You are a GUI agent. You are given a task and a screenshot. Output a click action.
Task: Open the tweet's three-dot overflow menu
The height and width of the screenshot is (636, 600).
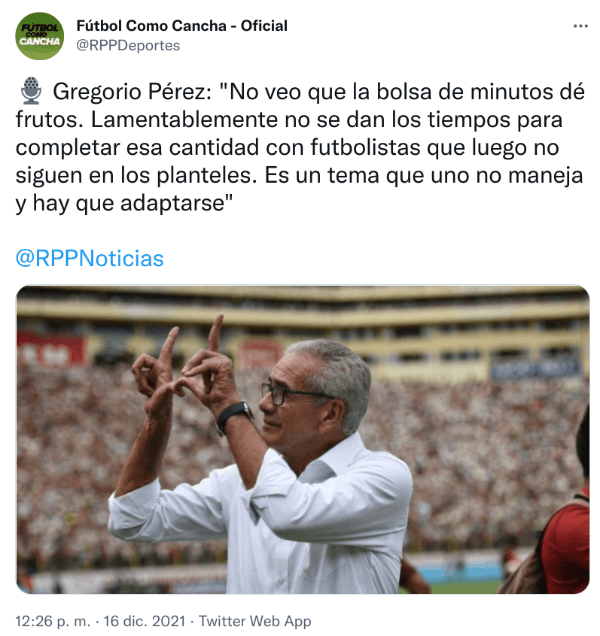click(580, 26)
